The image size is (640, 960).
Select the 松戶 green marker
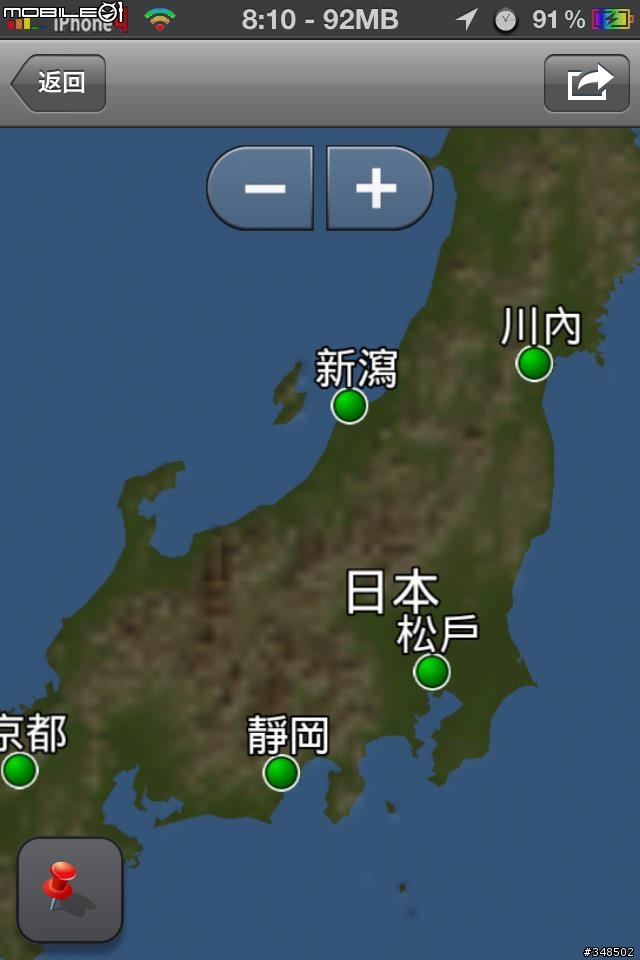tap(432, 671)
